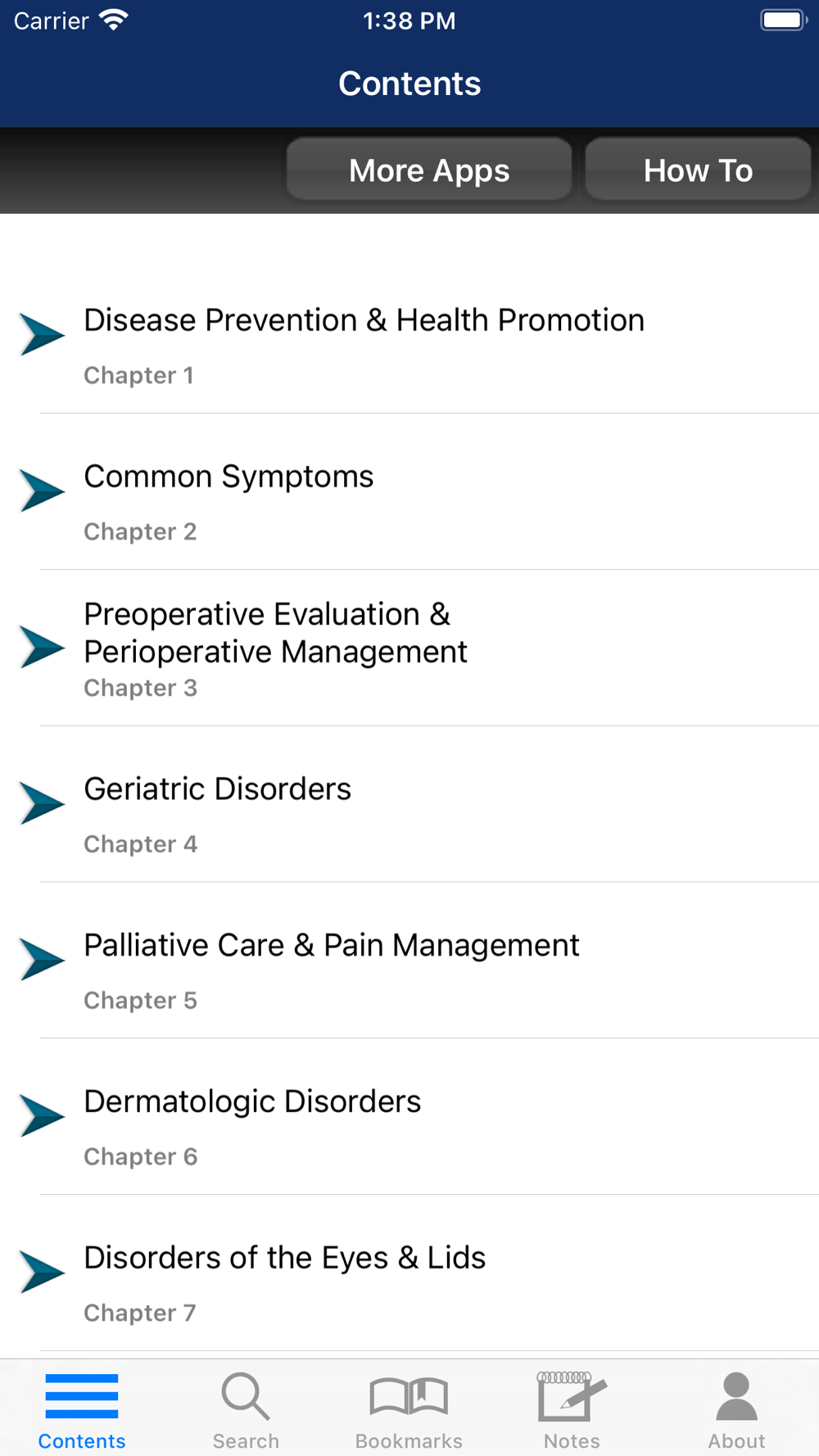This screenshot has width=819, height=1456.
Task: Open Preoperative Evaluation & Perioperative Management
Action: pyautogui.click(x=409, y=648)
